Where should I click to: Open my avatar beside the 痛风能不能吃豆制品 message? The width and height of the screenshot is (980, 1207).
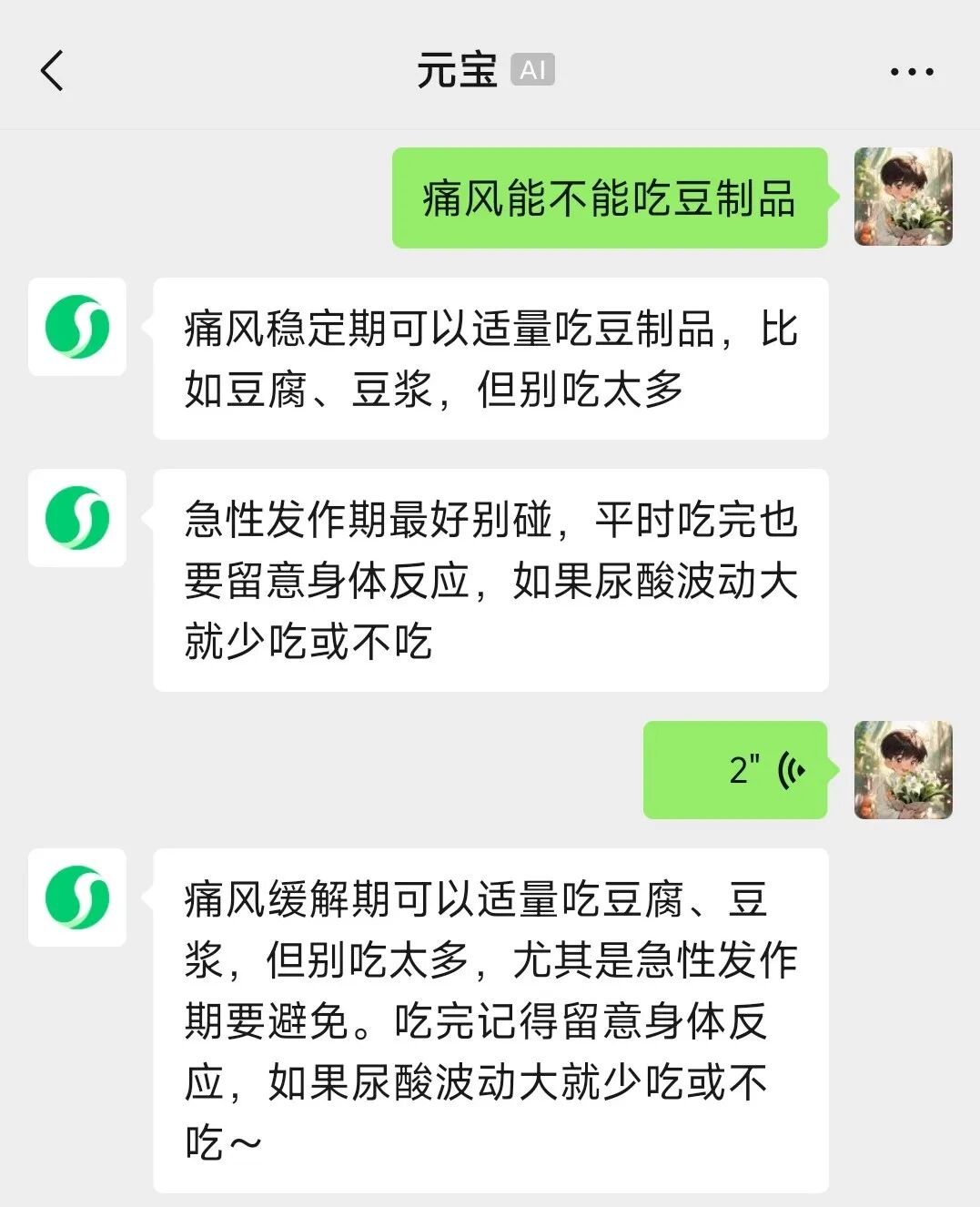(x=903, y=197)
